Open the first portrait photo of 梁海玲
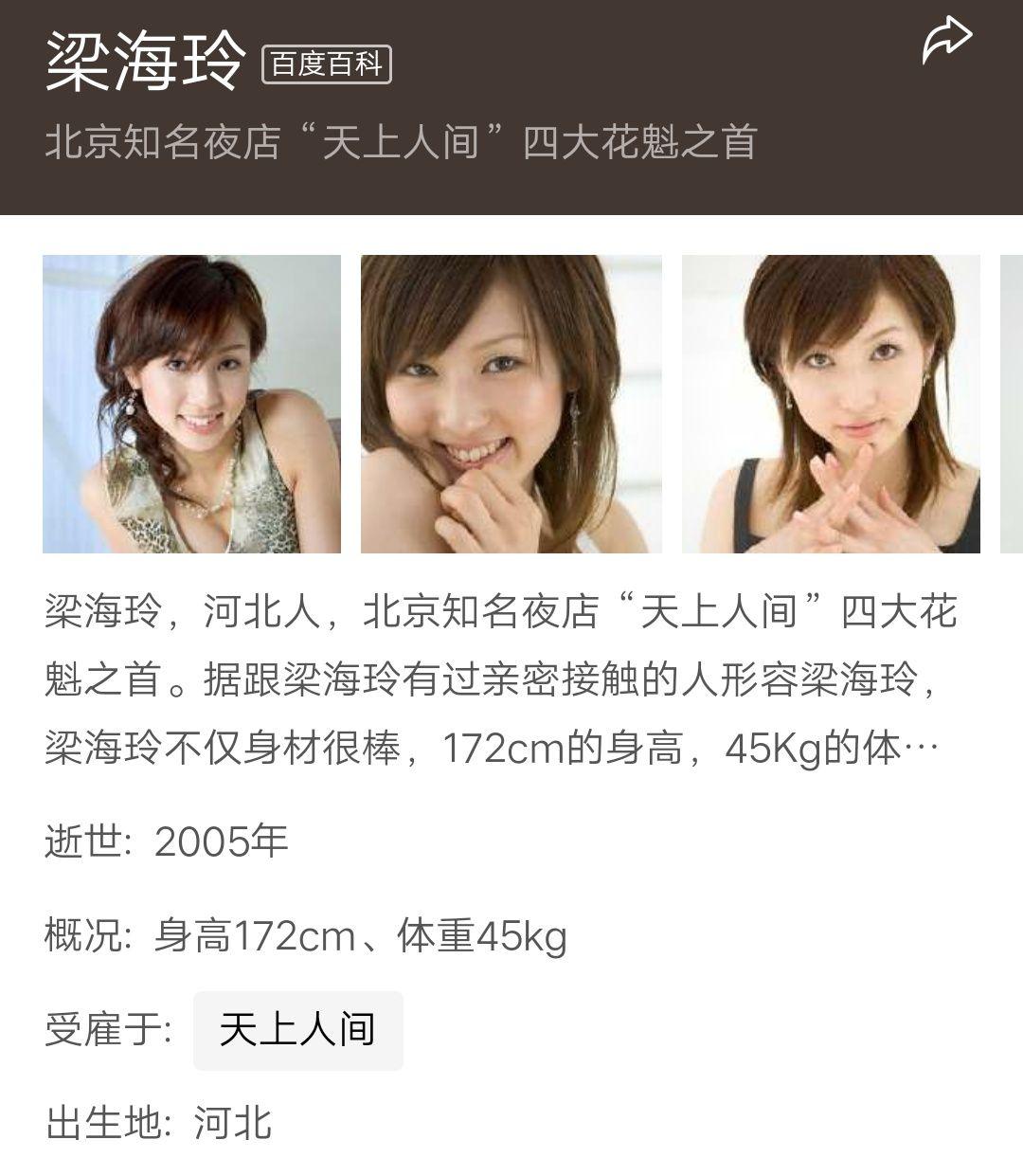This screenshot has width=1023, height=1176. click(189, 403)
